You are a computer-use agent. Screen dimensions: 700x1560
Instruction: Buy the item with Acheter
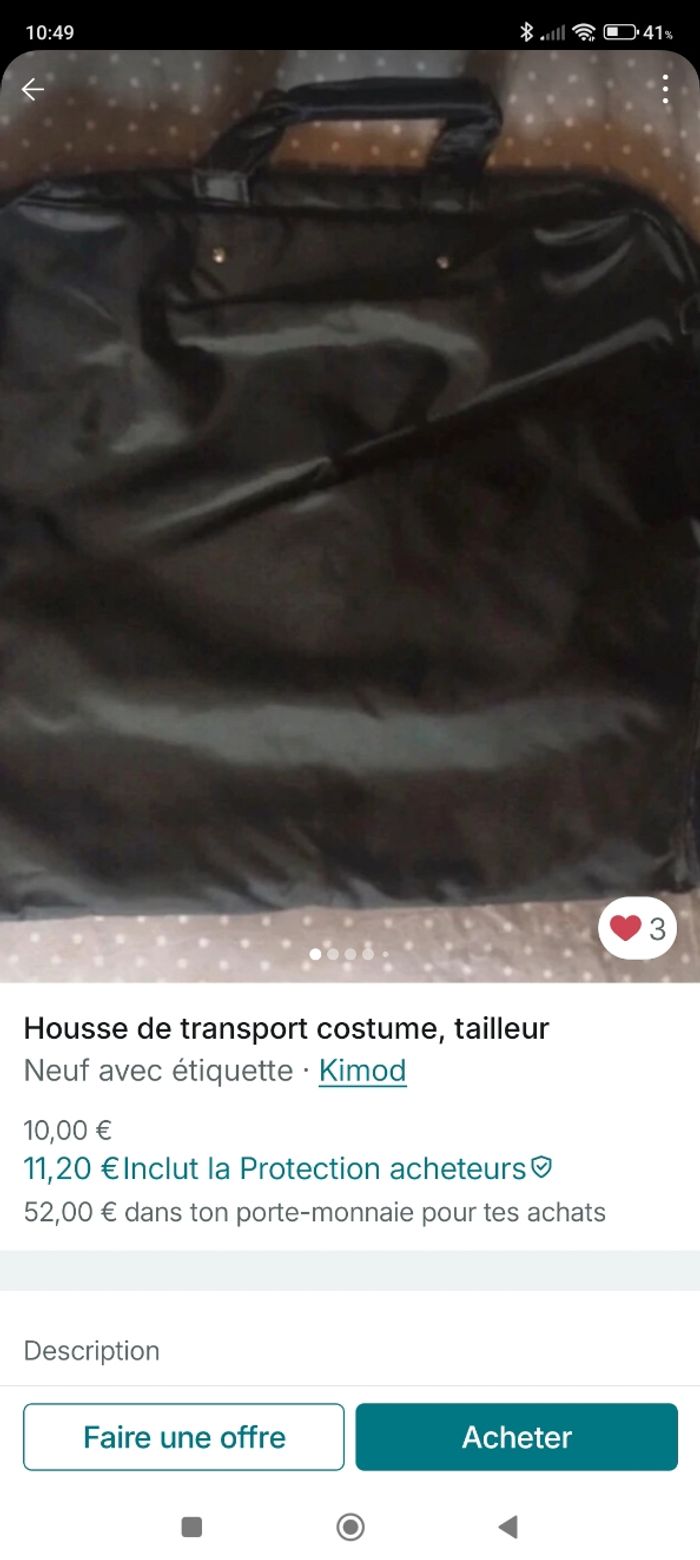[516, 1437]
